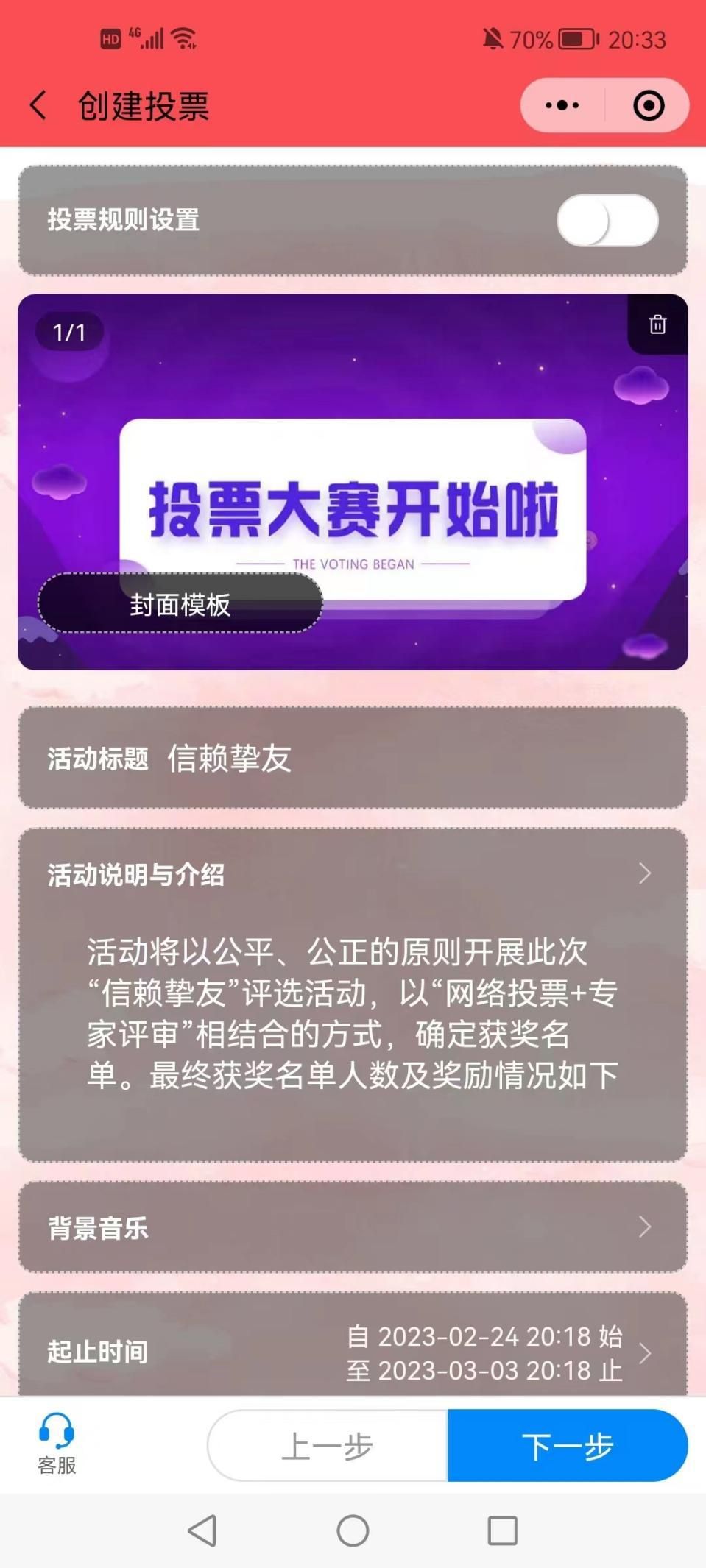This screenshot has width=706, height=1568.
Task: Delete the cover image with trash icon
Action: click(x=657, y=324)
